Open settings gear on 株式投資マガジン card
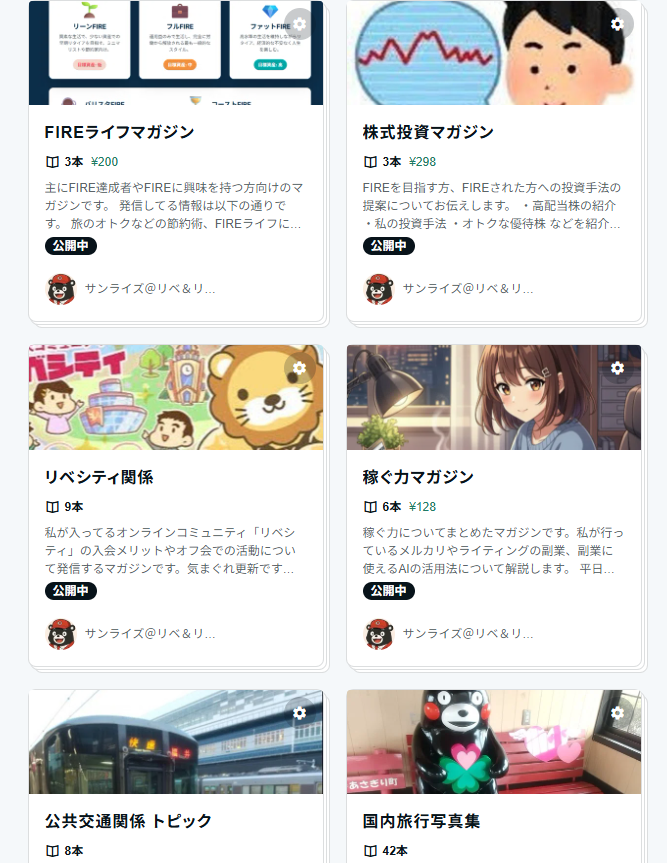Image resolution: width=667 pixels, height=863 pixels. [617, 23]
